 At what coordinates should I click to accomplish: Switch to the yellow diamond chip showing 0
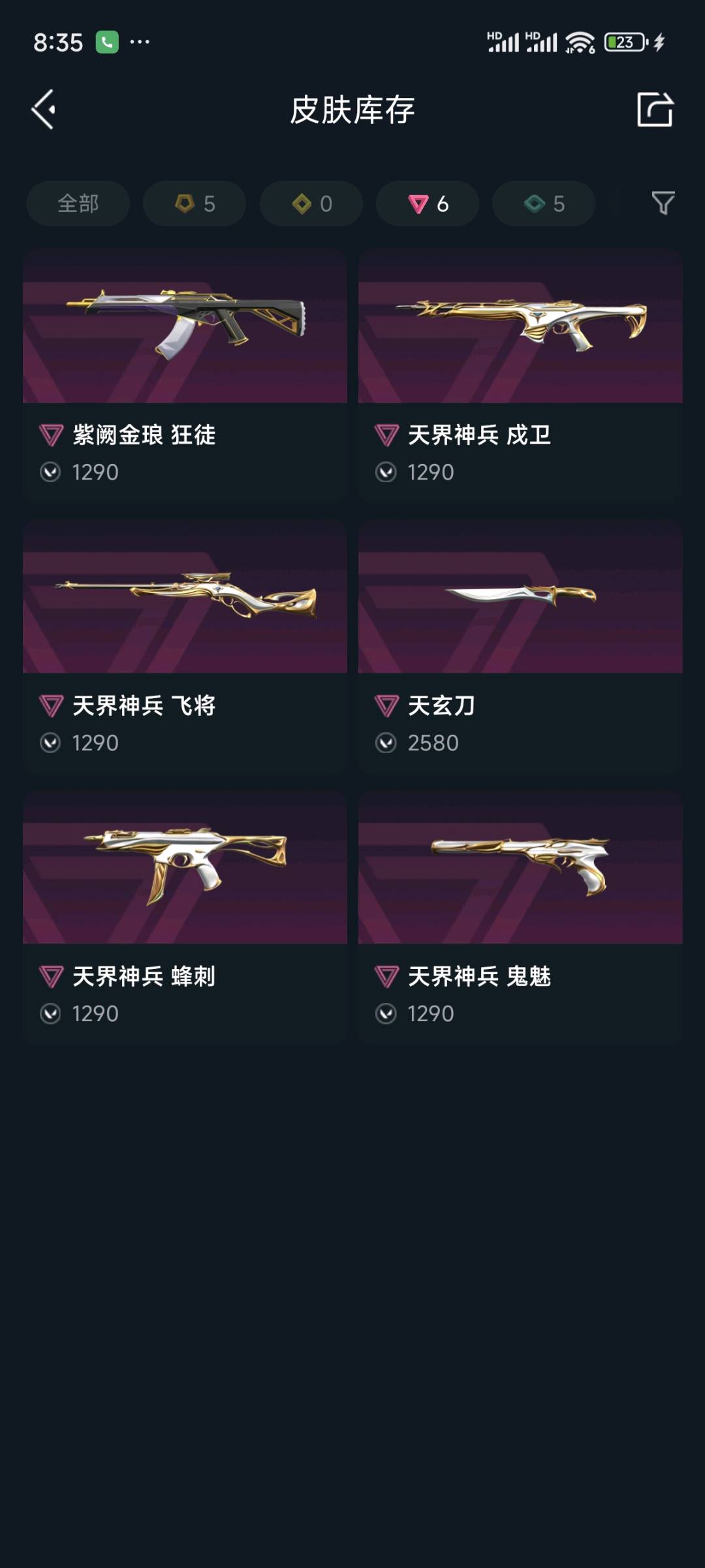coord(311,204)
